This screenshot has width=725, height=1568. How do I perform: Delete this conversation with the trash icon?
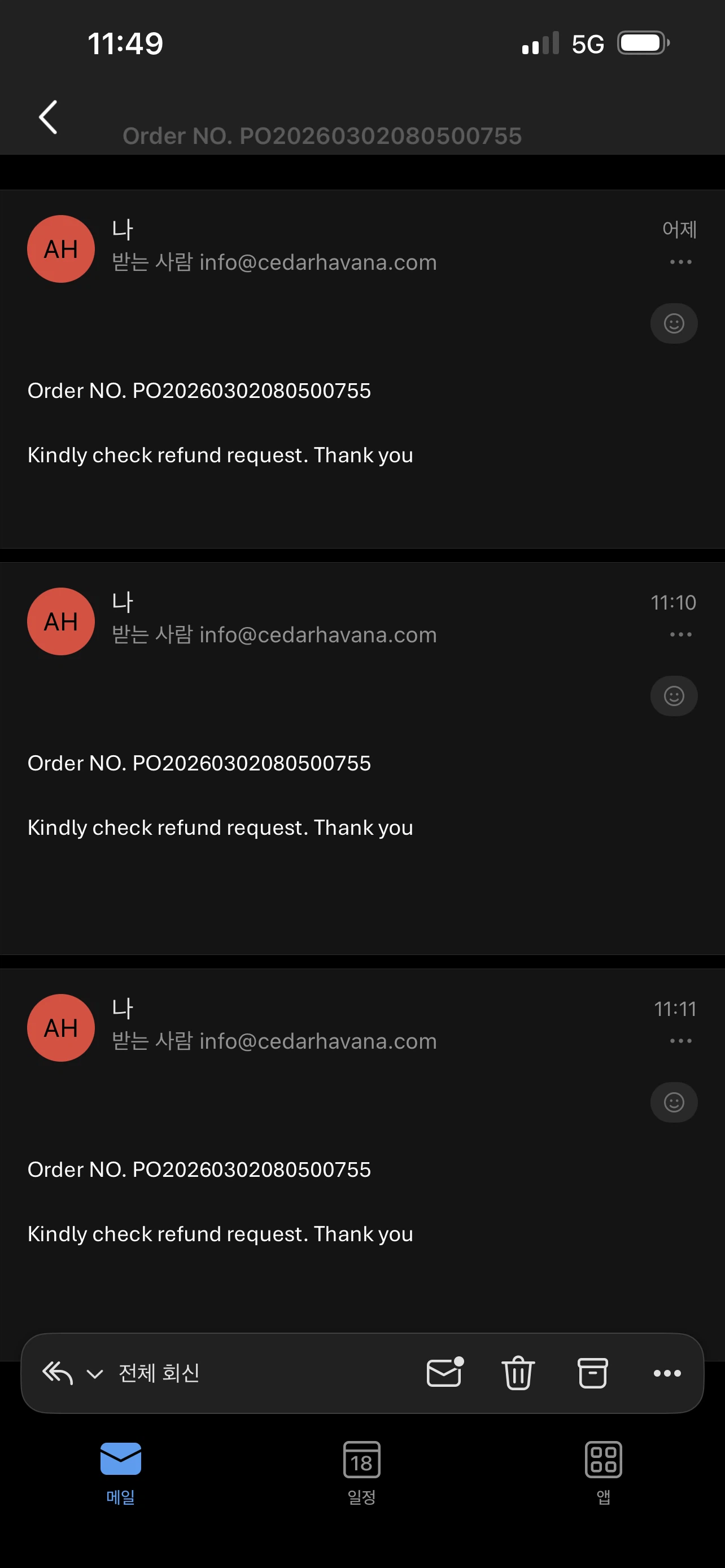click(x=518, y=1373)
